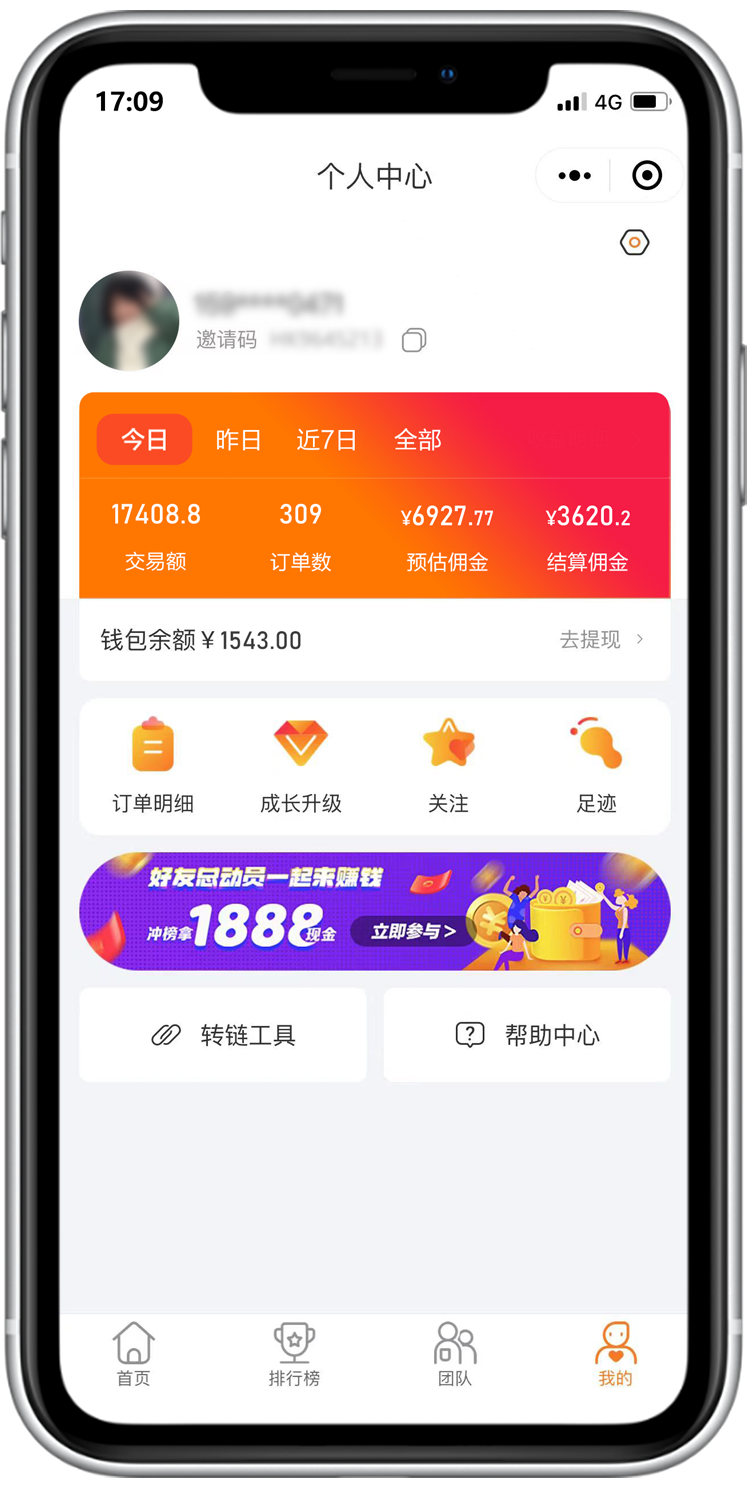The width and height of the screenshot is (750, 1488).
Task: Open the mini program more menu
Action: 574,176
